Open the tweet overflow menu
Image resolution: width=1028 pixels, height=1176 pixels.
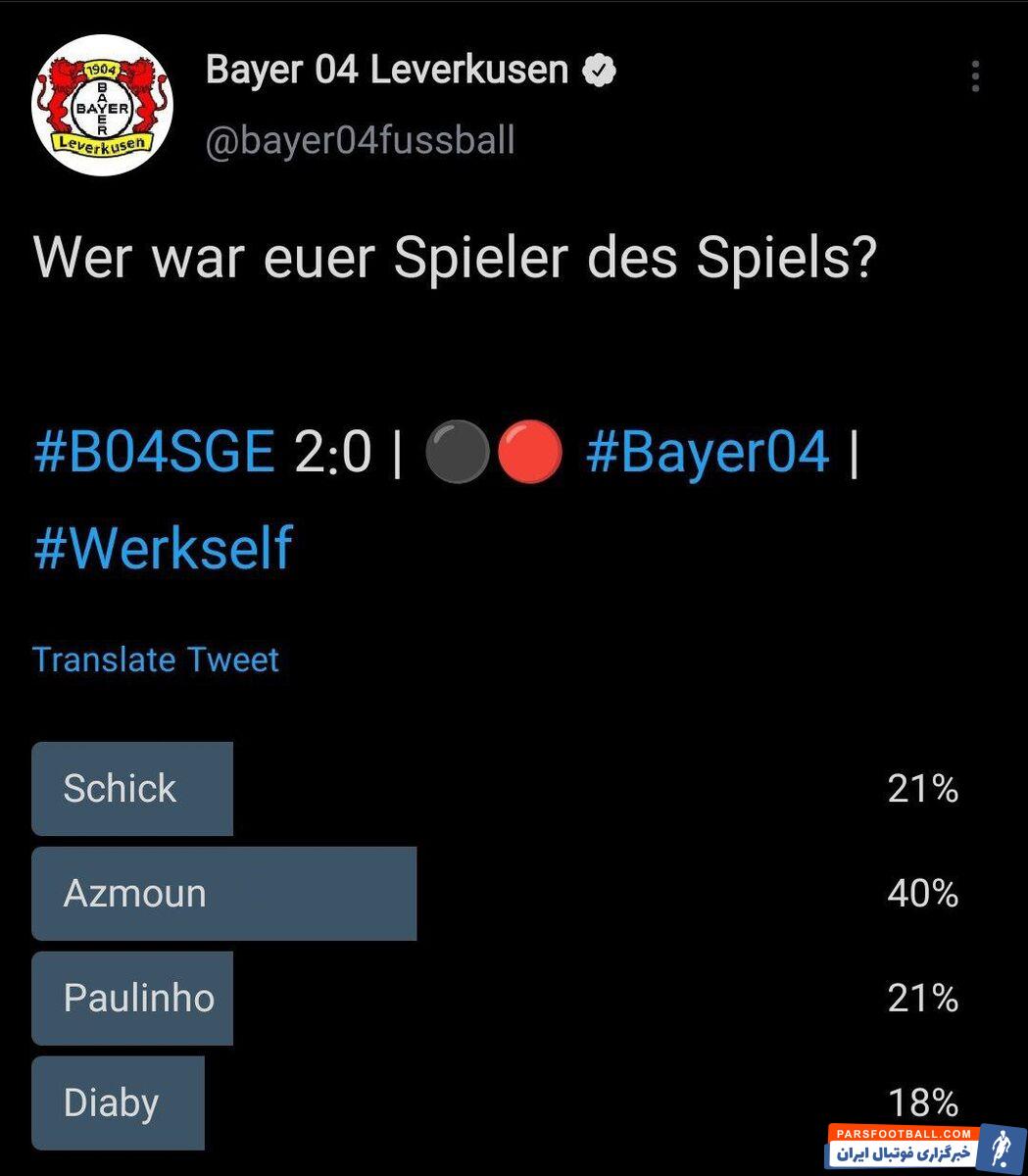(974, 76)
